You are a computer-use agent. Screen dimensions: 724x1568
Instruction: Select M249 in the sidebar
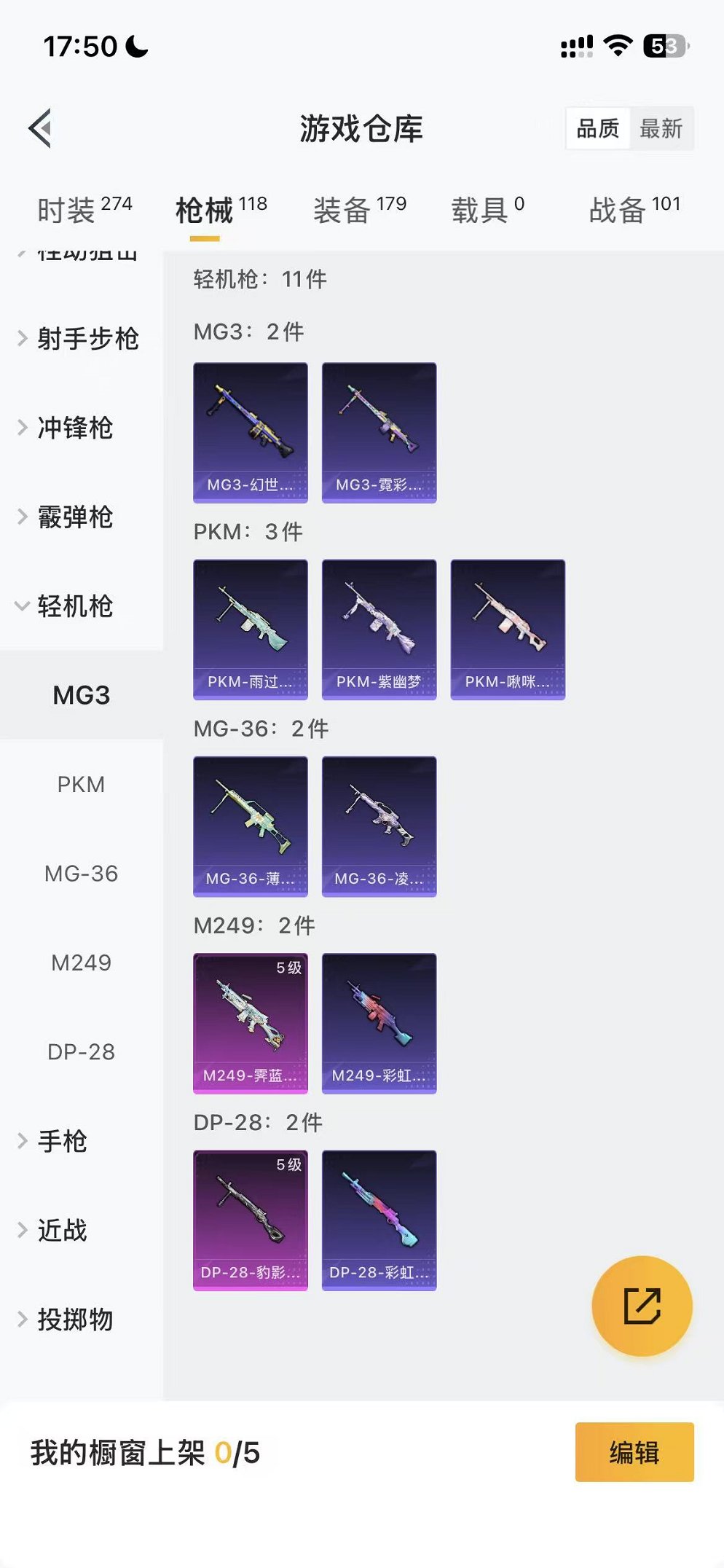click(x=81, y=963)
